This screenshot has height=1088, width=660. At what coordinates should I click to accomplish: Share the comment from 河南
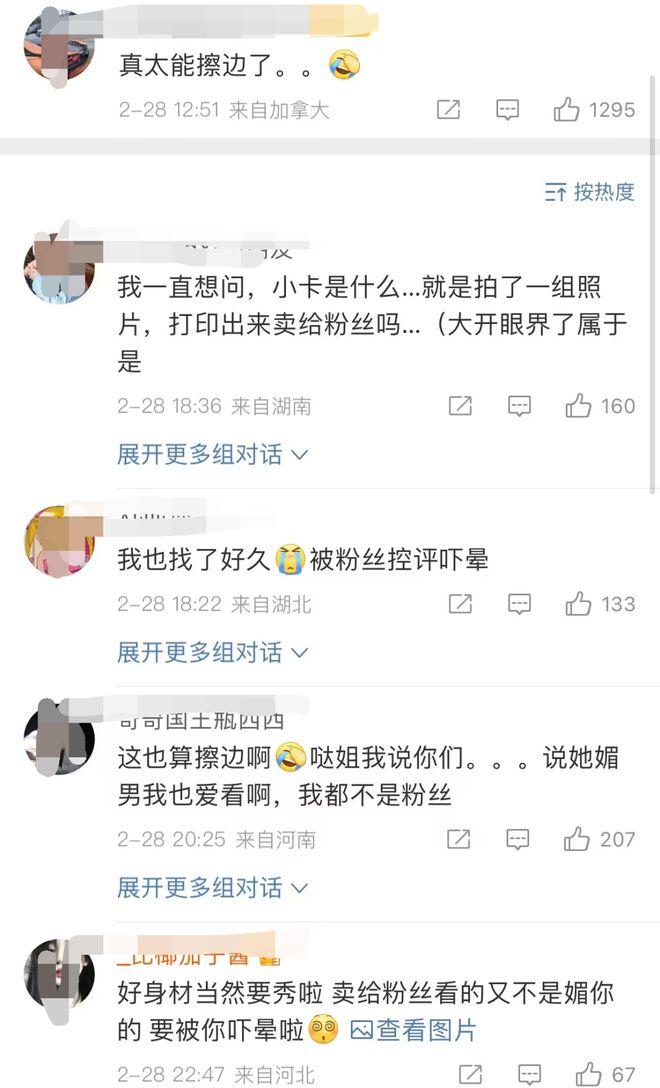click(459, 840)
